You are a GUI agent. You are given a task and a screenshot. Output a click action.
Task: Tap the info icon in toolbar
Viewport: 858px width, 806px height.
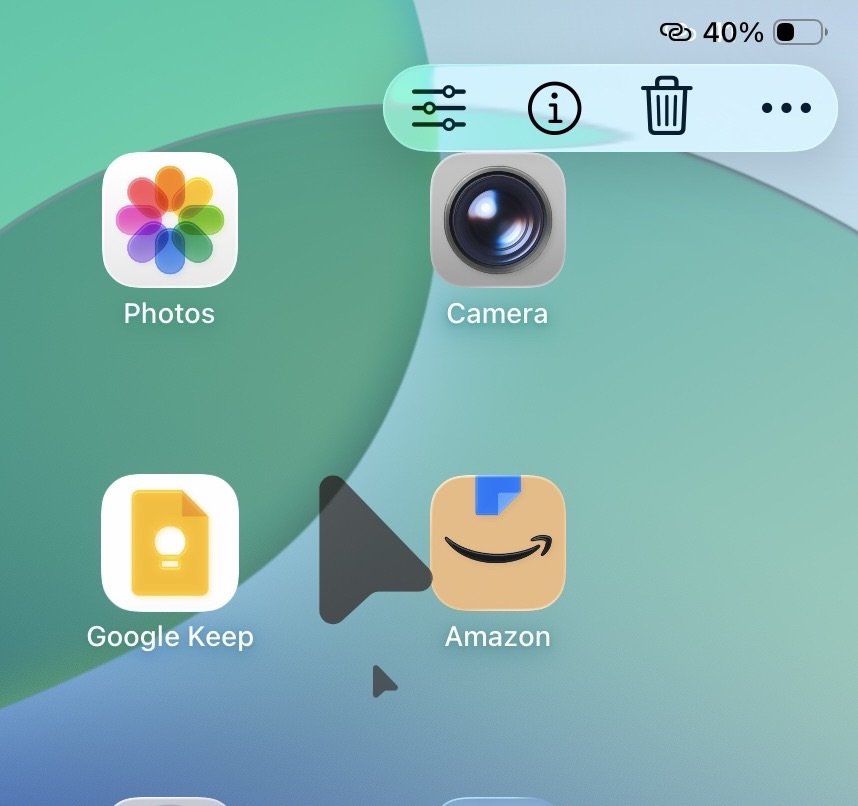[554, 108]
